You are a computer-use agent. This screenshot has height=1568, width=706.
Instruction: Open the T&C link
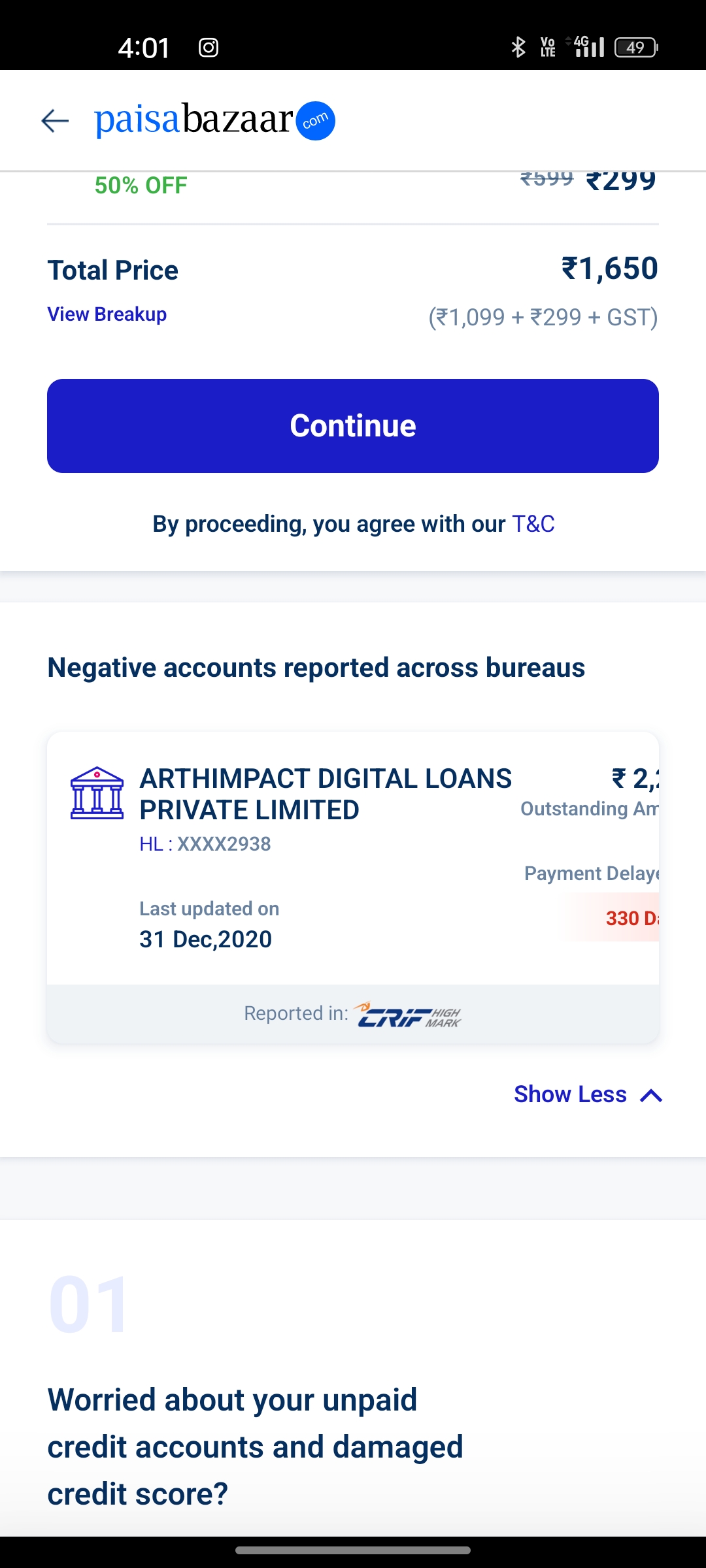click(x=533, y=524)
